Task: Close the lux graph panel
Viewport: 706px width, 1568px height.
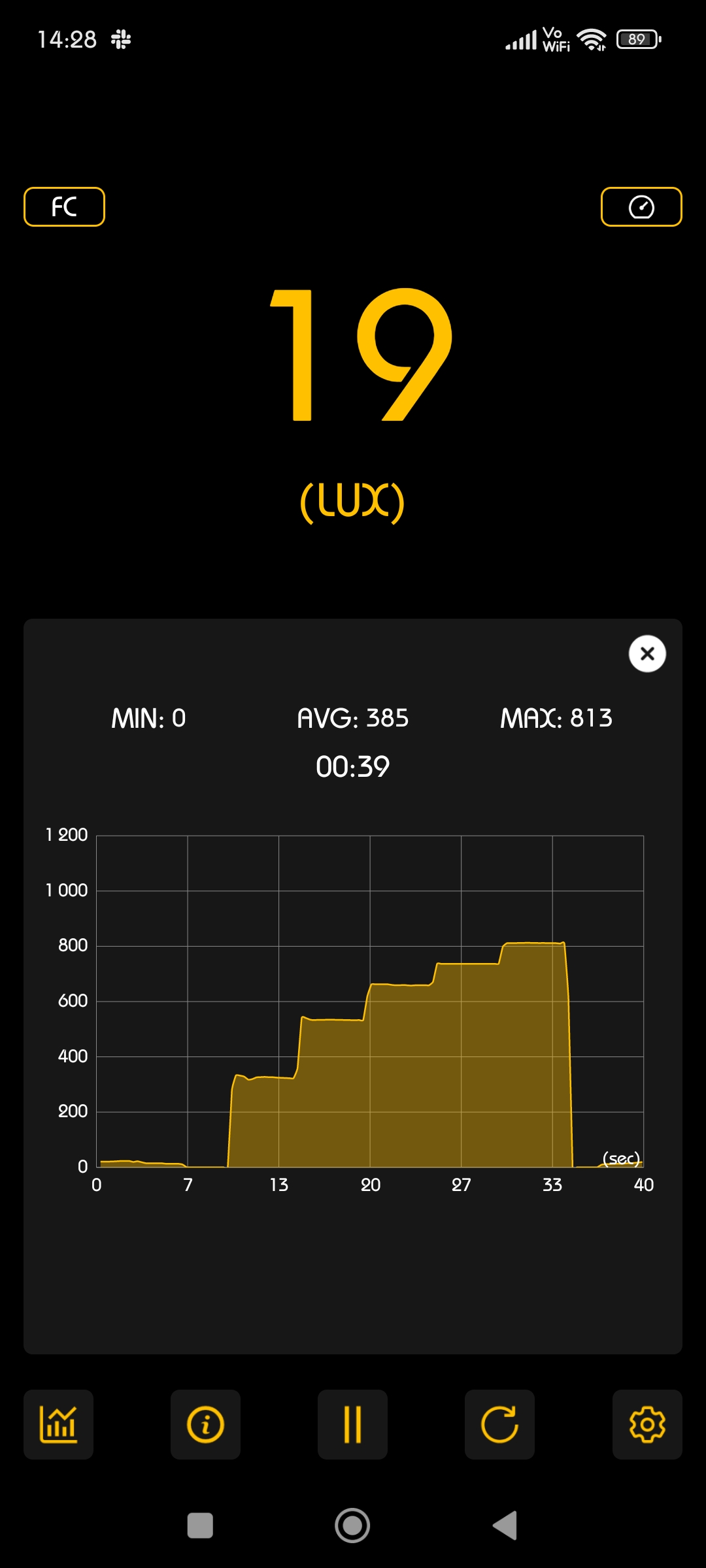Action: [x=647, y=653]
